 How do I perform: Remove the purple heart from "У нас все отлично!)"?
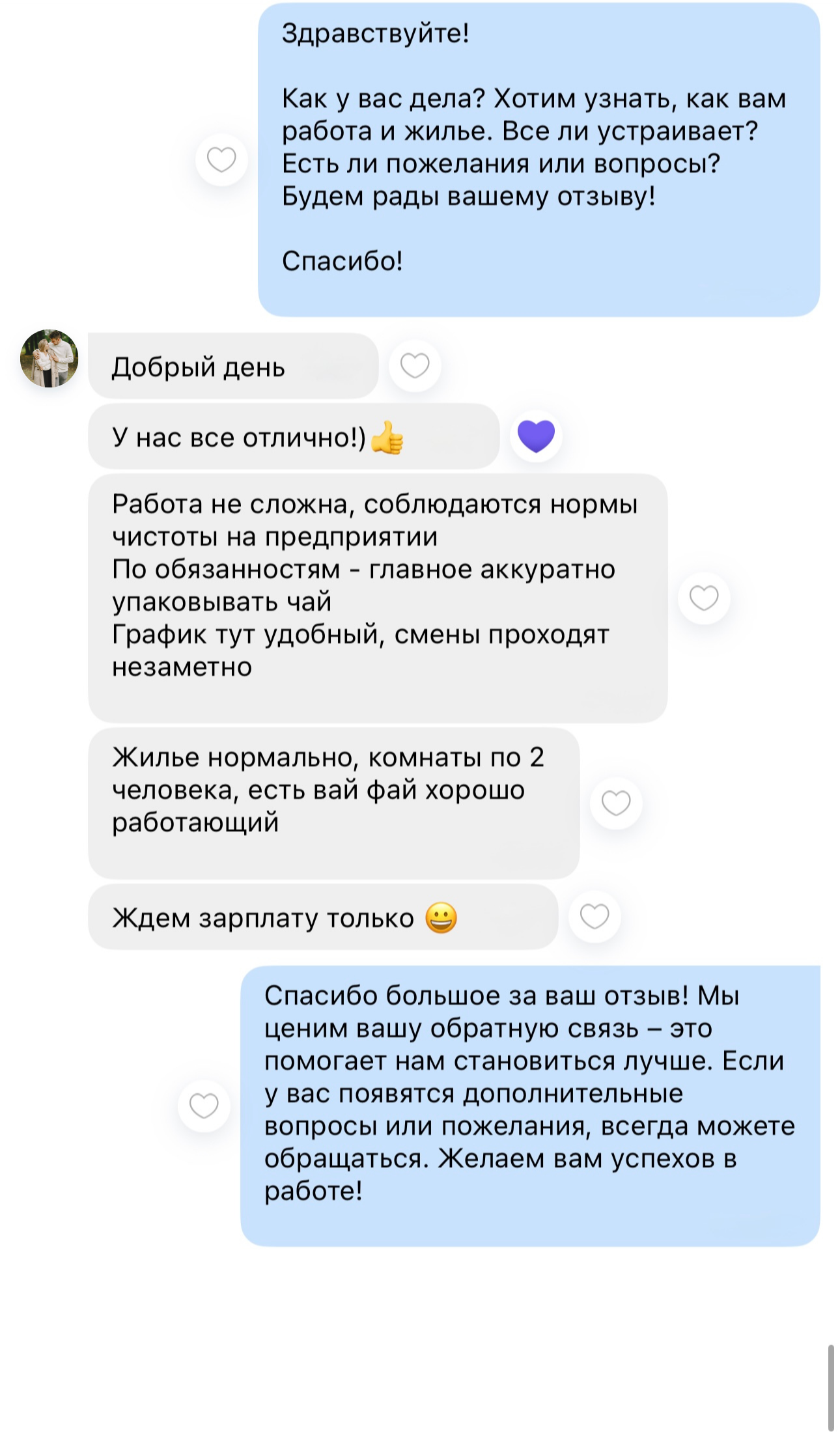(x=536, y=436)
